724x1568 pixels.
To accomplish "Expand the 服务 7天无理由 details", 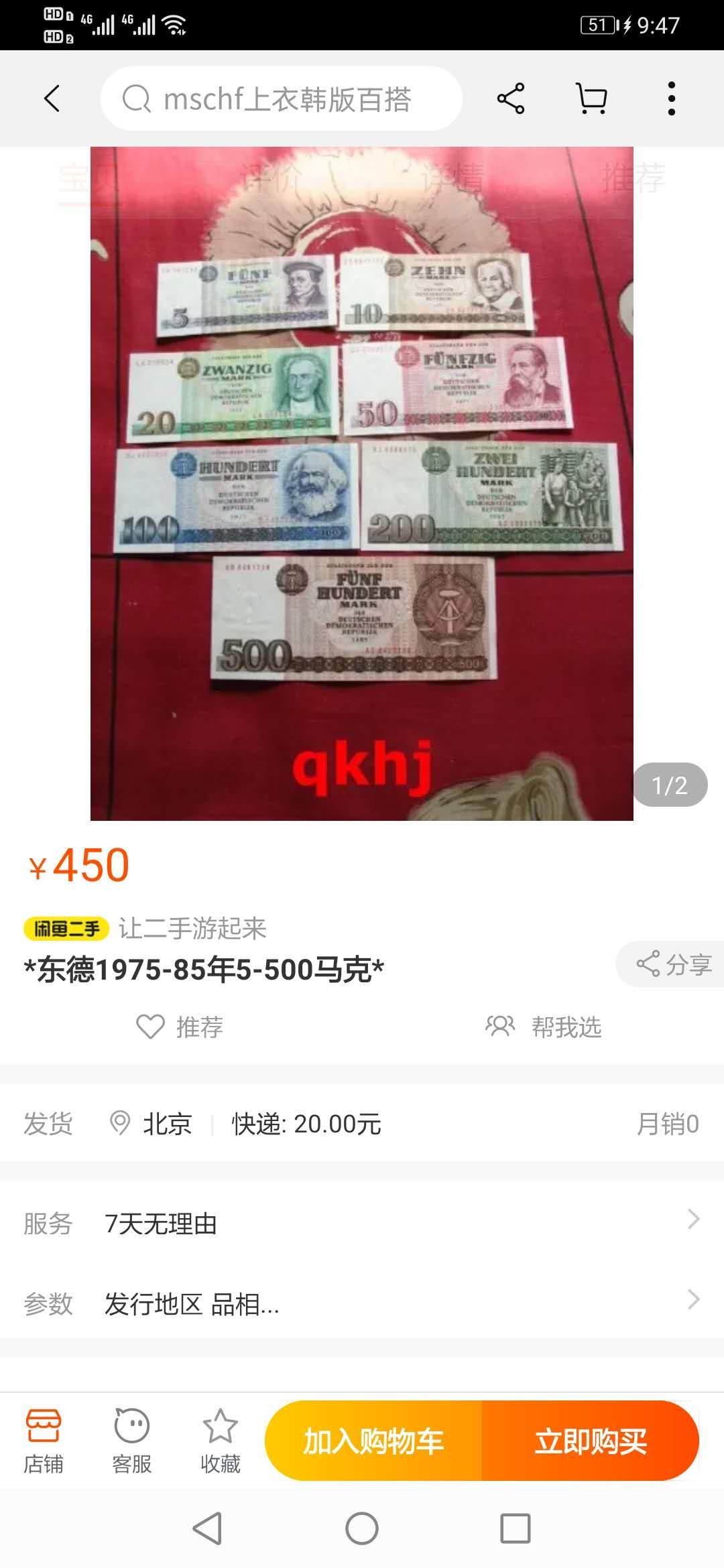I will point(362,1223).
